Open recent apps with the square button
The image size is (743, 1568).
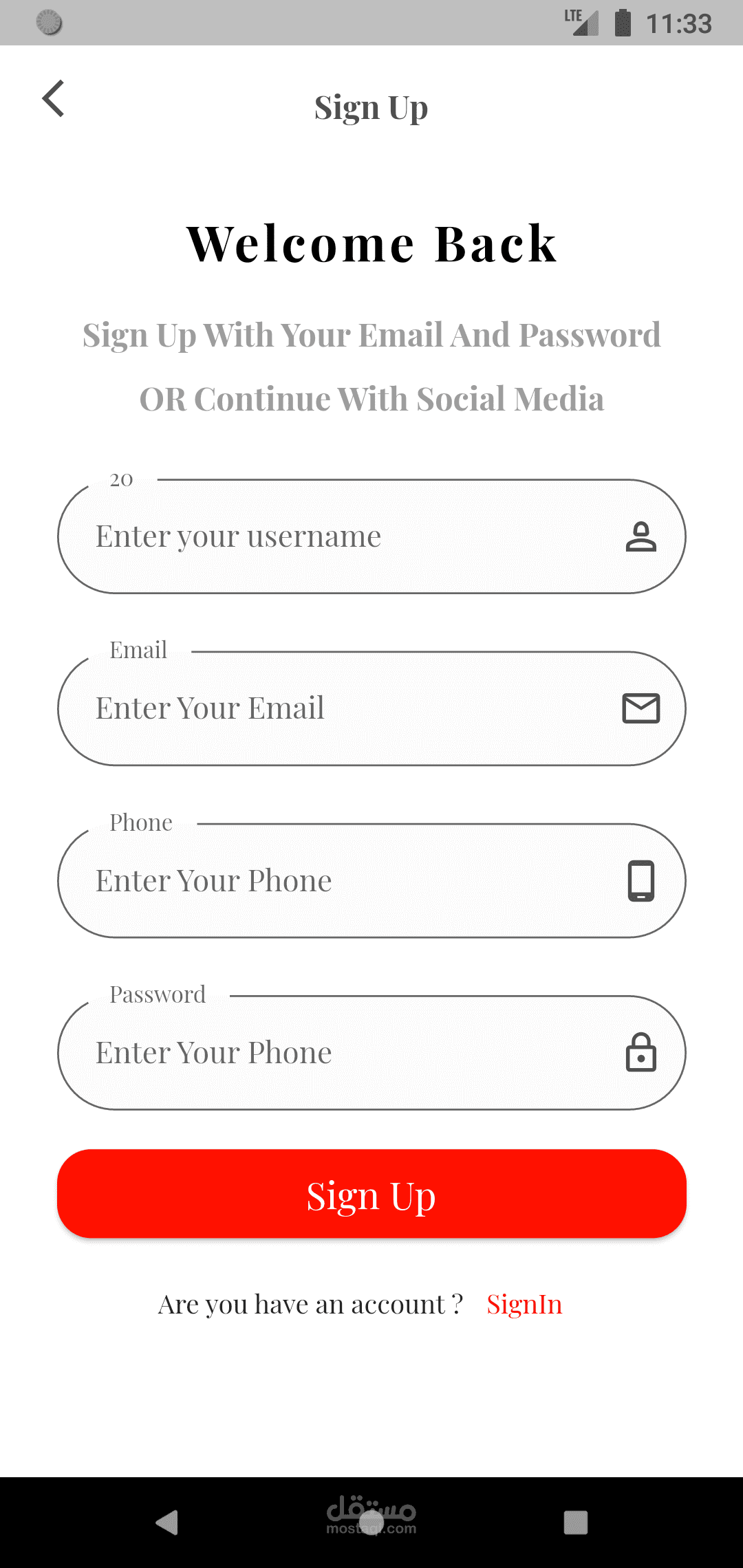(576, 1522)
